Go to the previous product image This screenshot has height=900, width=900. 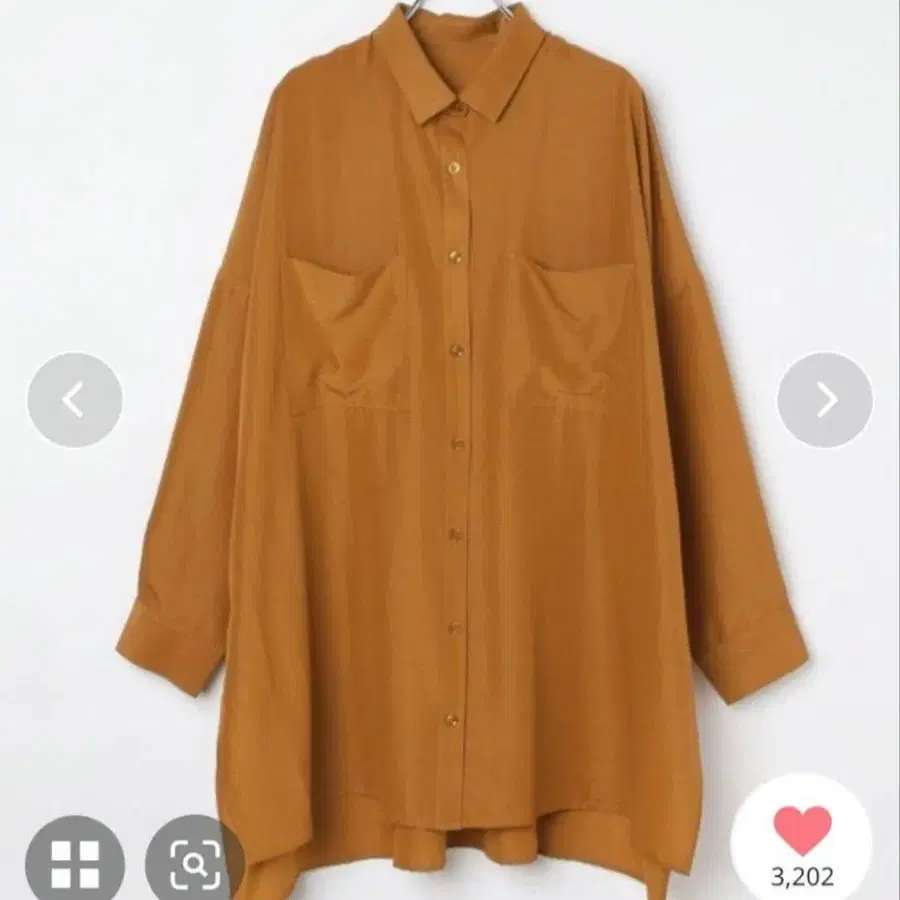75,400
